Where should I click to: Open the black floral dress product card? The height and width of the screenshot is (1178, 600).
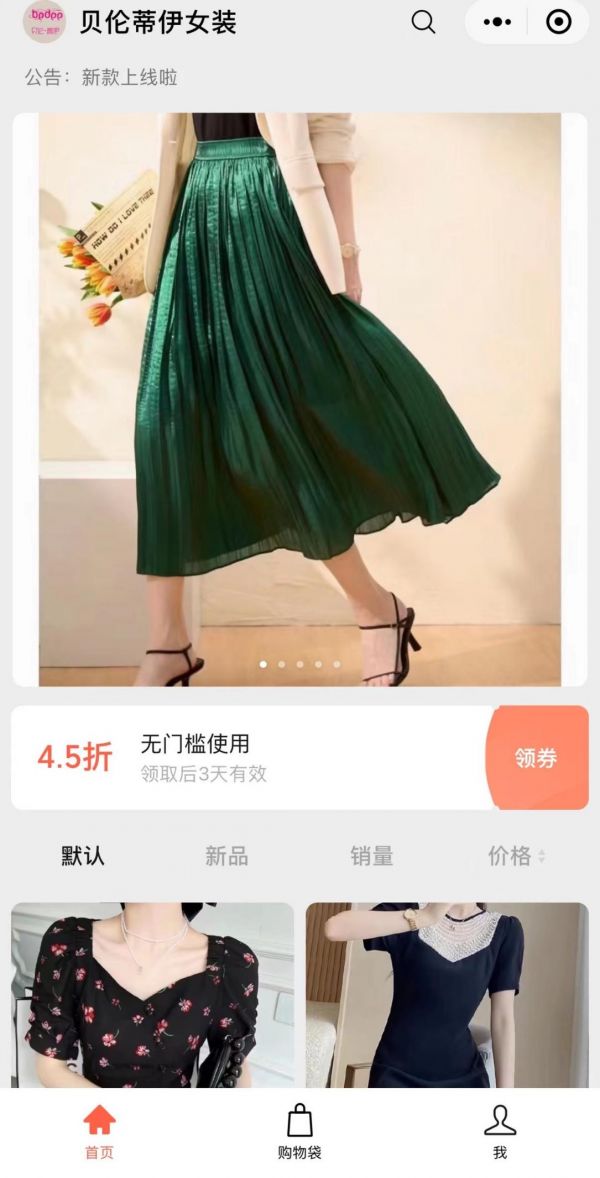(152, 995)
